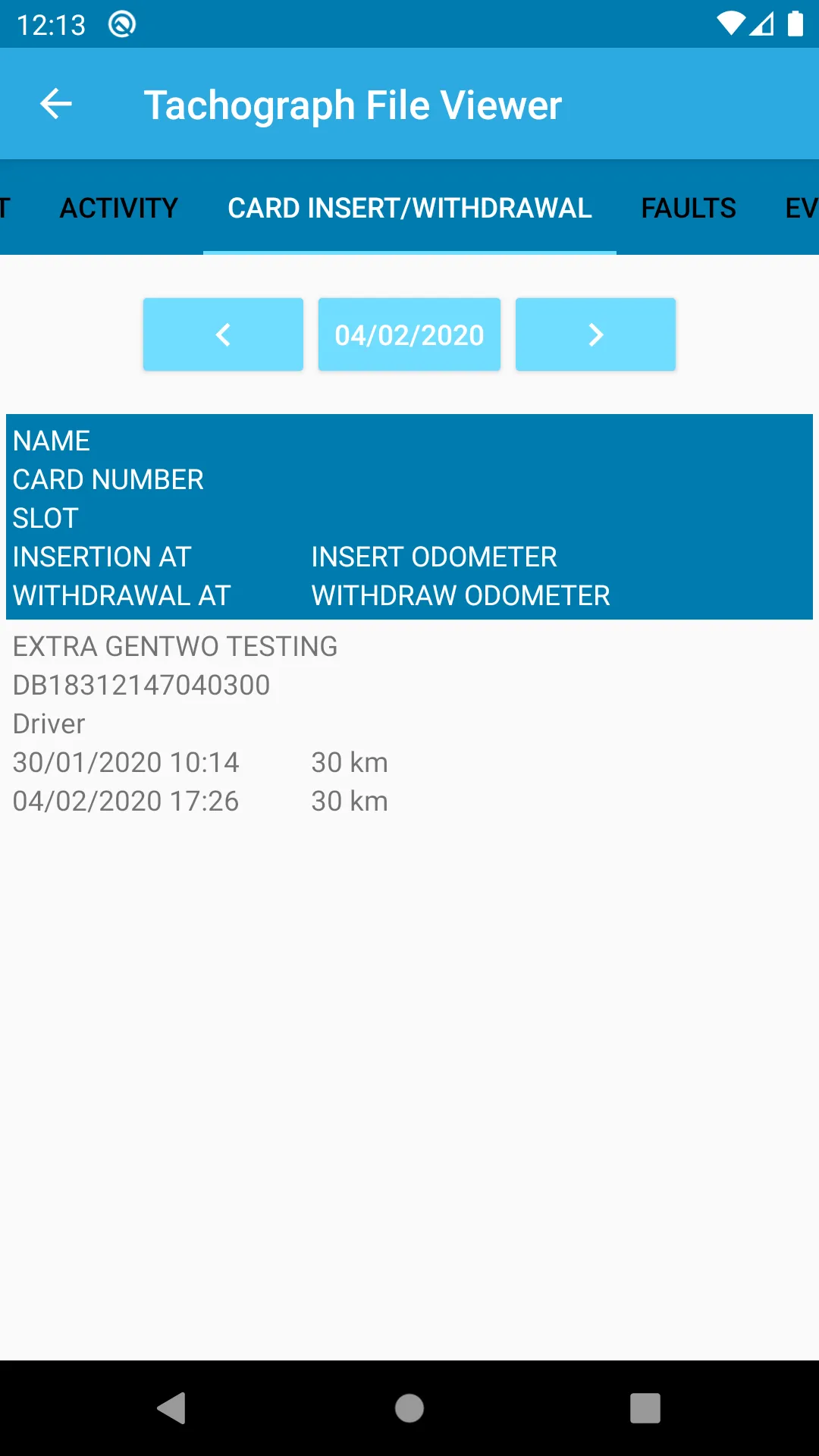This screenshot has width=819, height=1456.
Task: Click the withdrawal entry 04/02/2020 17:26
Action: click(x=125, y=800)
